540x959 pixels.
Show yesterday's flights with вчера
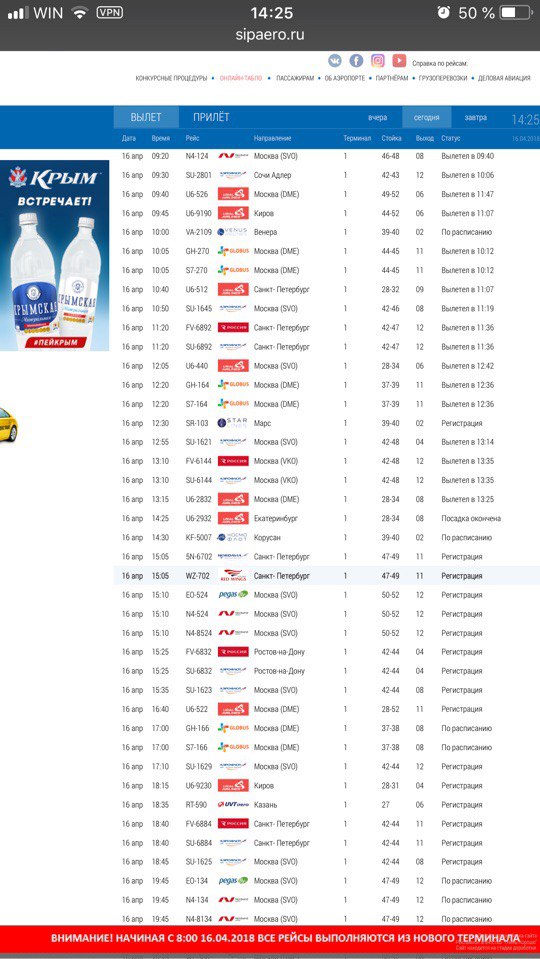[x=378, y=117]
